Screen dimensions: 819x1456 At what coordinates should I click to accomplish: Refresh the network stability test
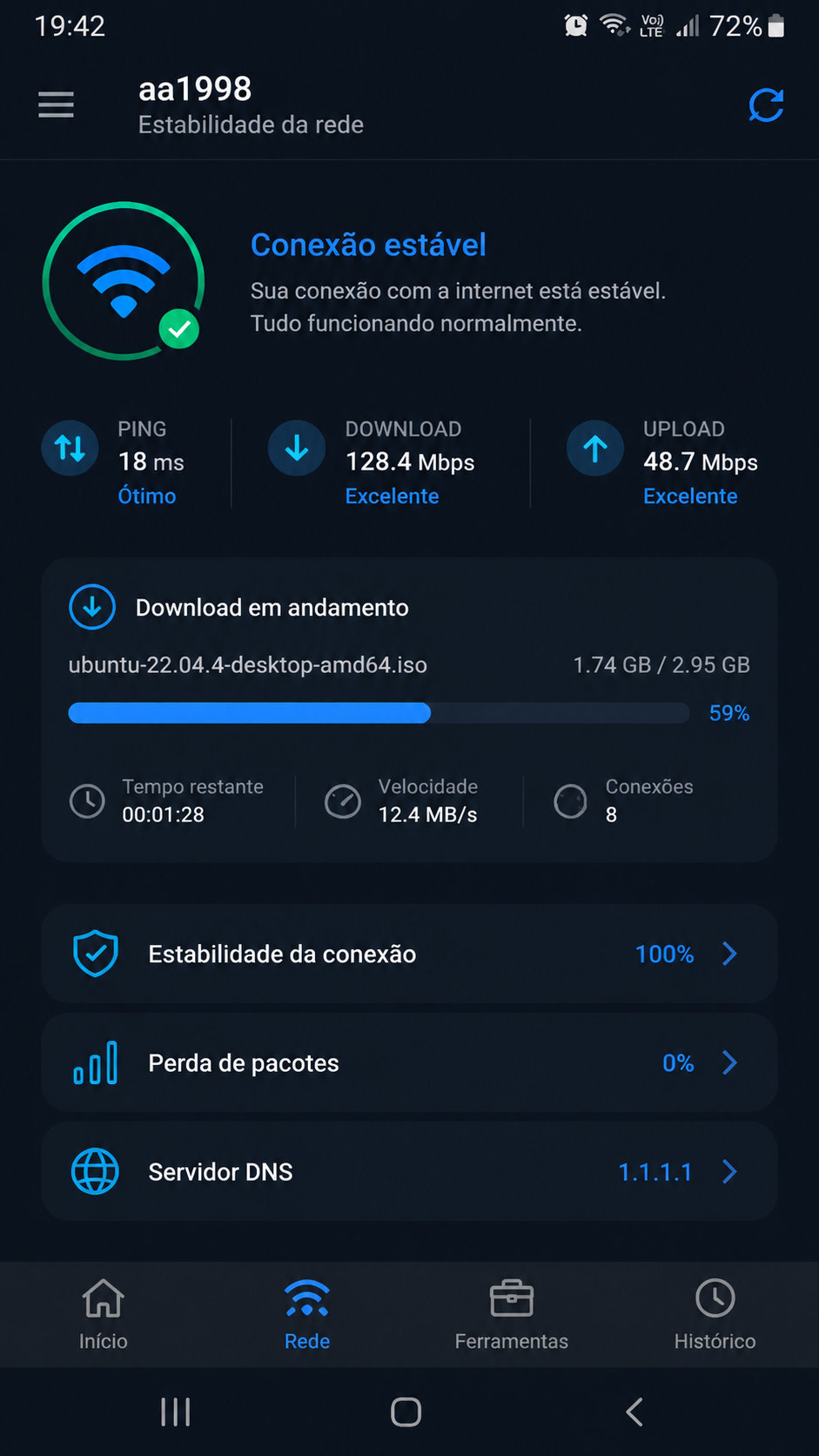pos(766,105)
